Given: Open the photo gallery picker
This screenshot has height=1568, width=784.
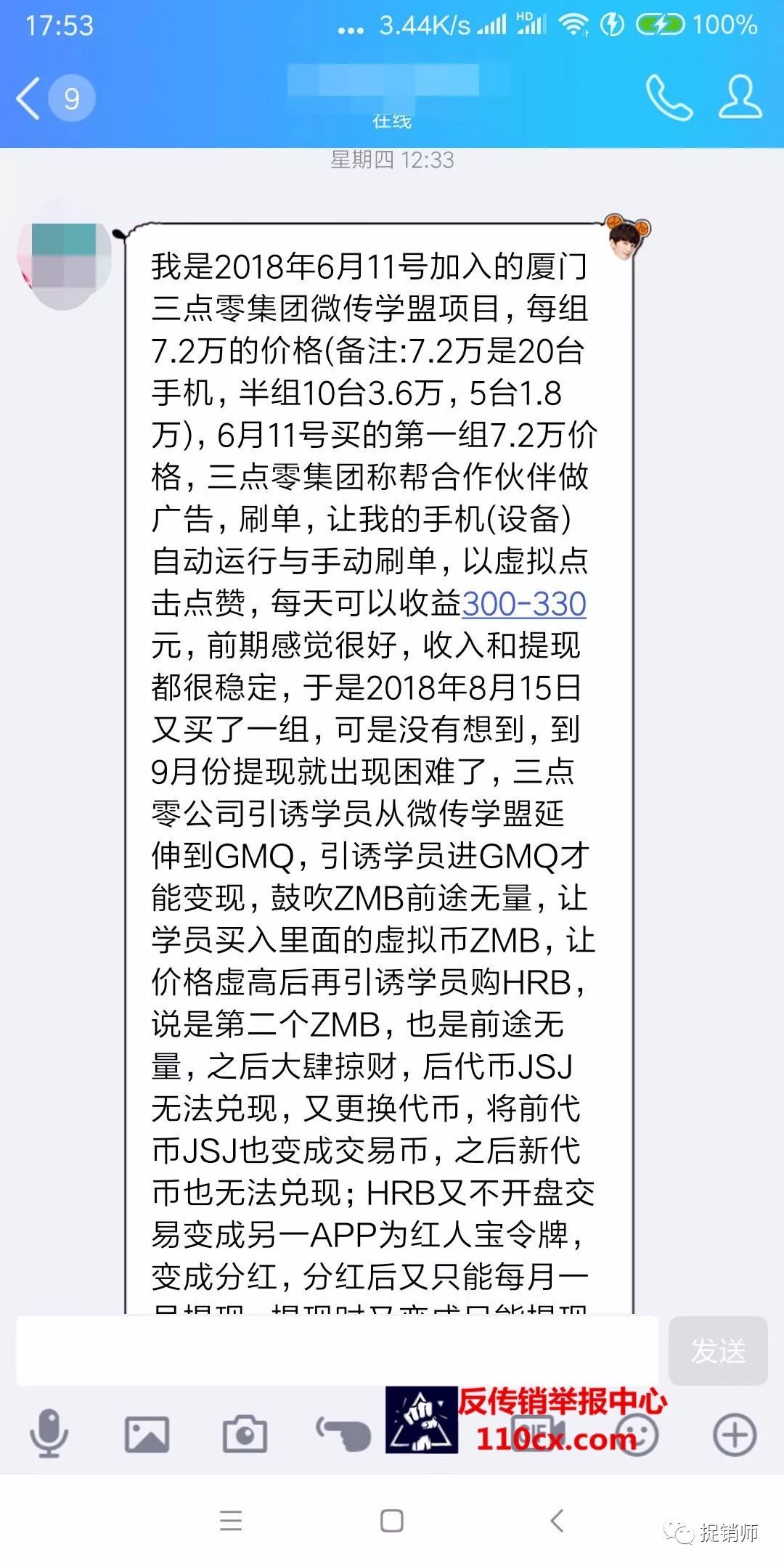Looking at the screenshot, I should point(147,1434).
